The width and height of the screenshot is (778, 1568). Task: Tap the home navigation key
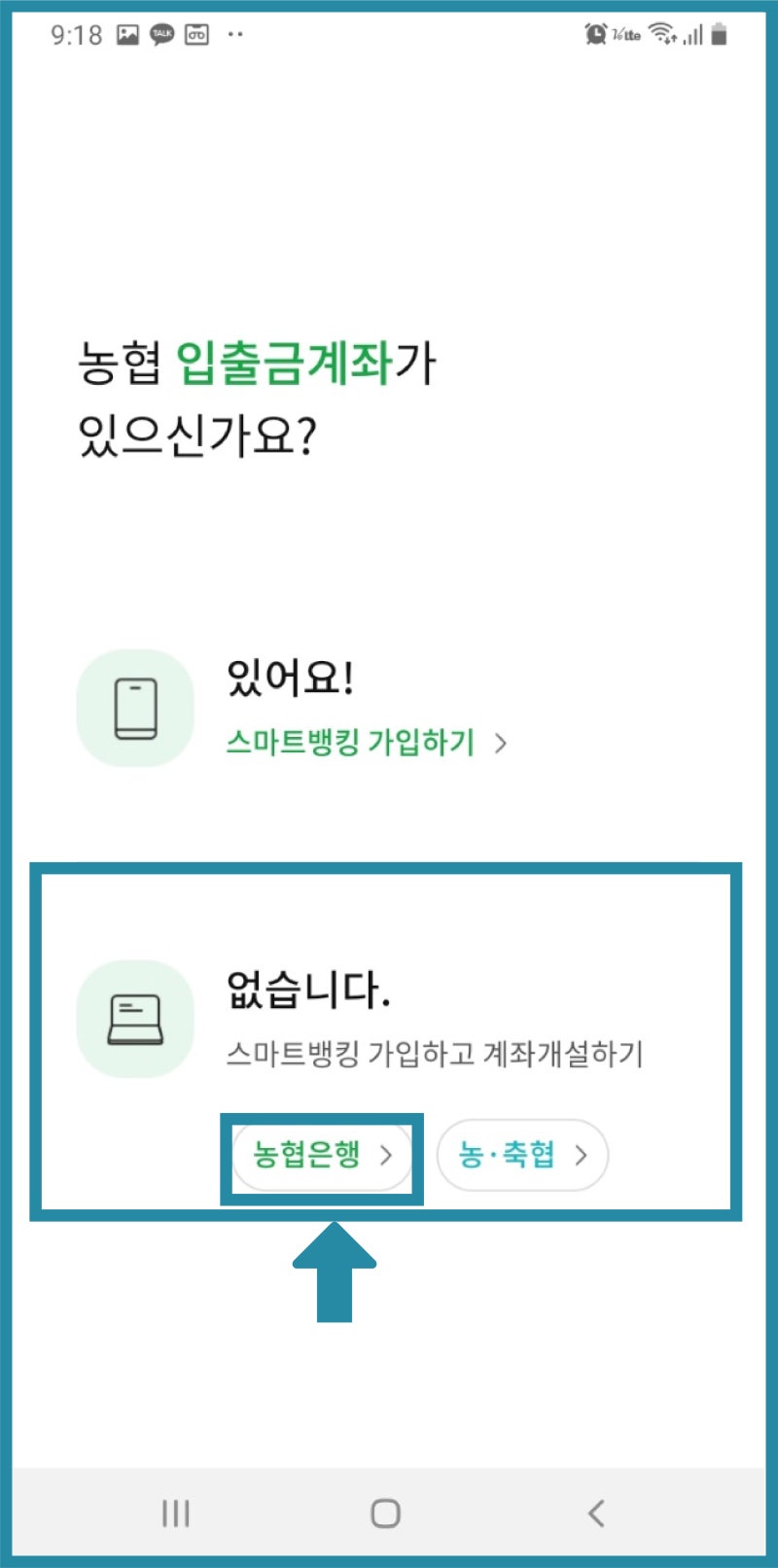point(385,1513)
